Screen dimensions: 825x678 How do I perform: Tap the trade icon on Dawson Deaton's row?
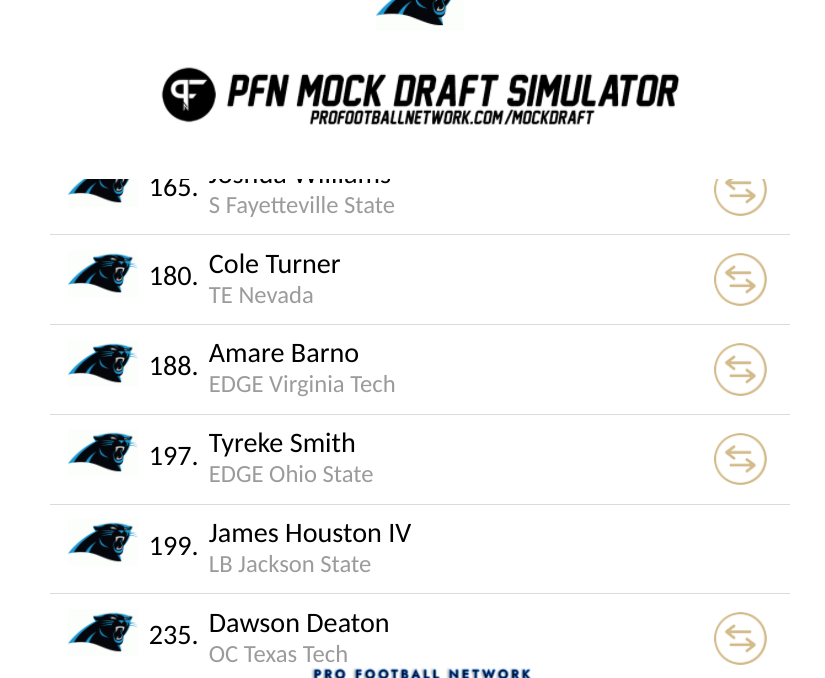740,638
